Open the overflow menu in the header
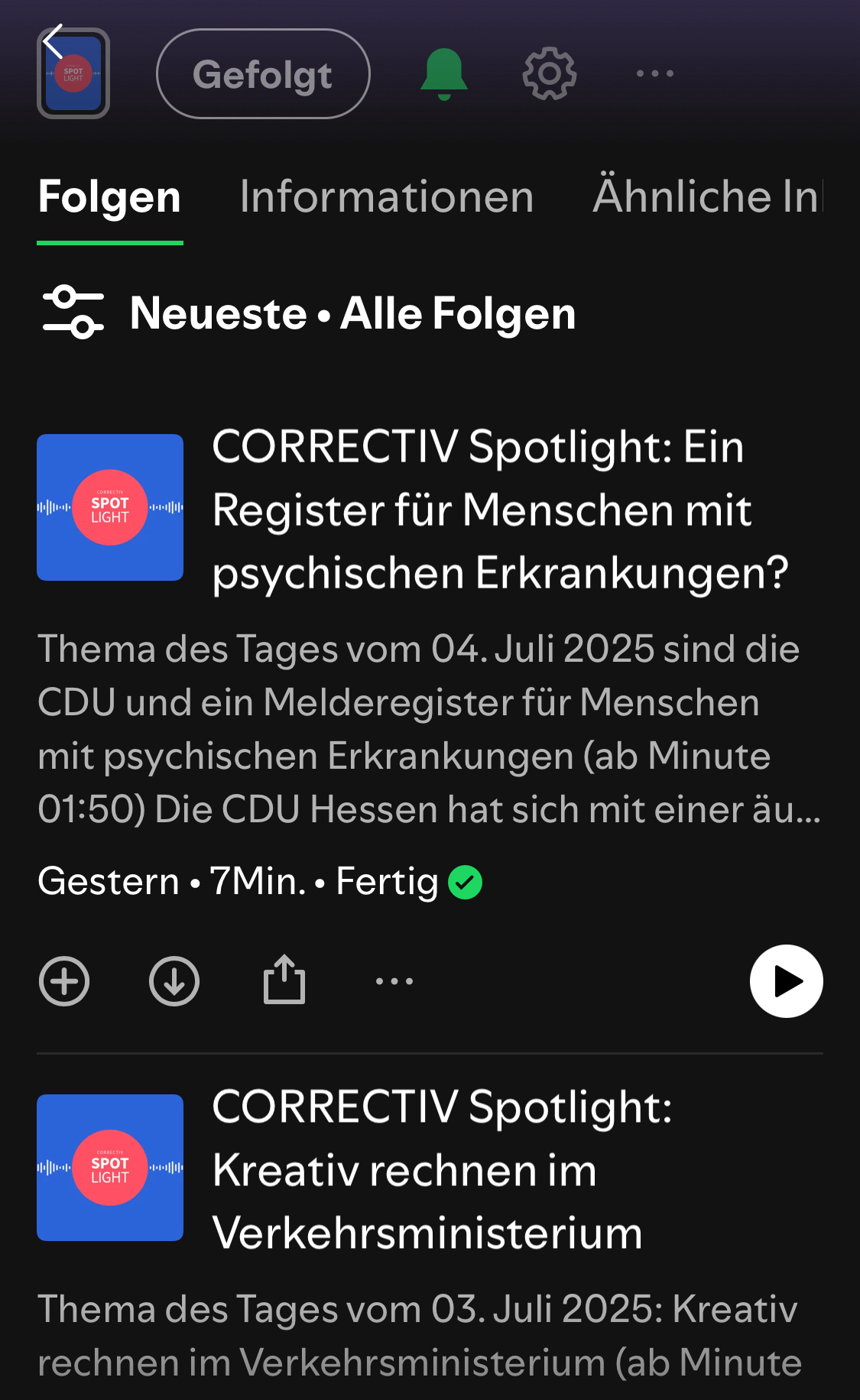The height and width of the screenshot is (1400, 860). [655, 74]
